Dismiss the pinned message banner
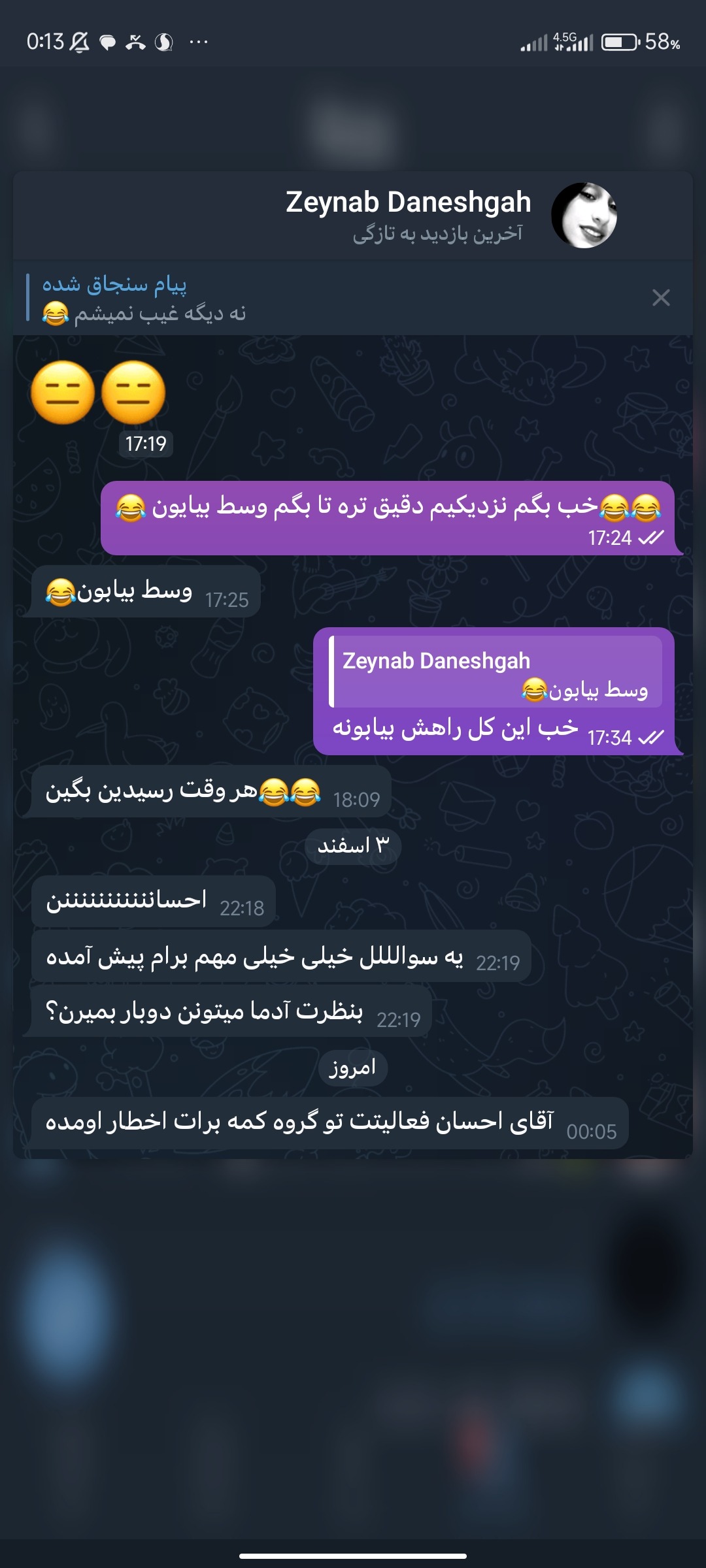Viewport: 706px width, 1568px height. point(661,298)
